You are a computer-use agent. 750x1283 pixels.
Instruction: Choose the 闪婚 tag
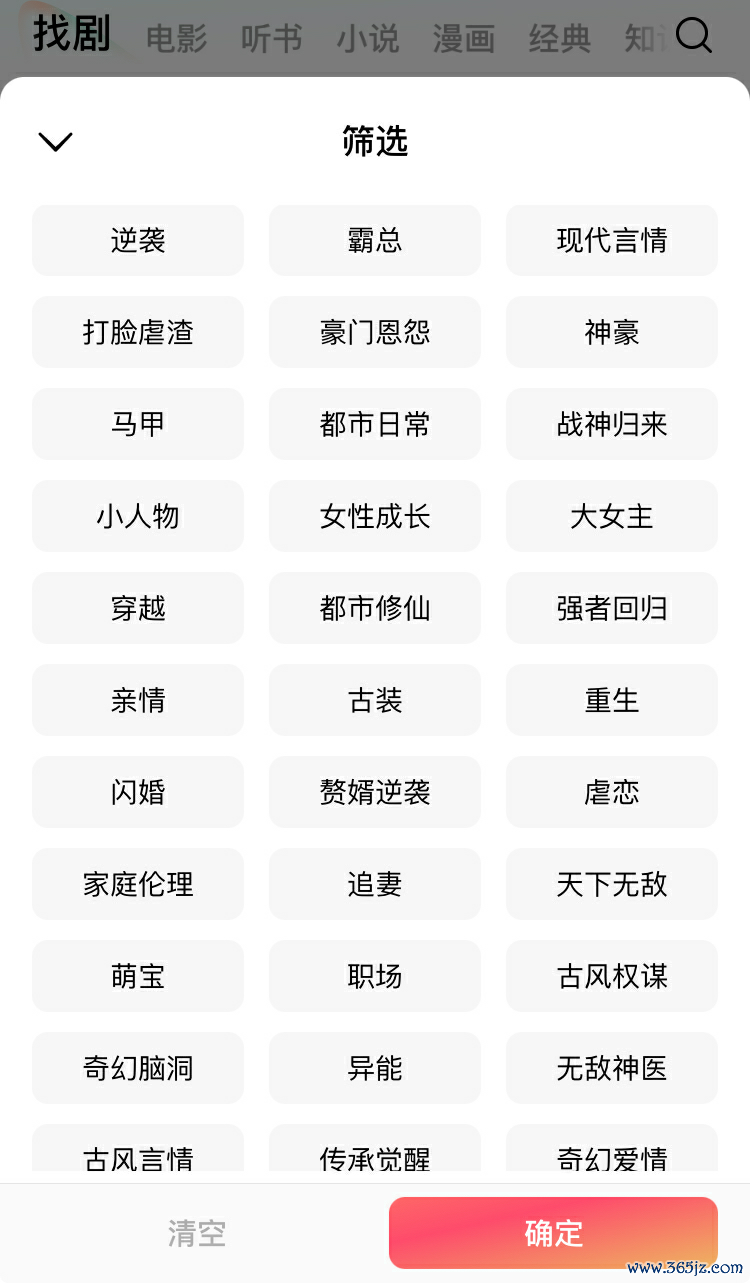pyautogui.click(x=138, y=792)
